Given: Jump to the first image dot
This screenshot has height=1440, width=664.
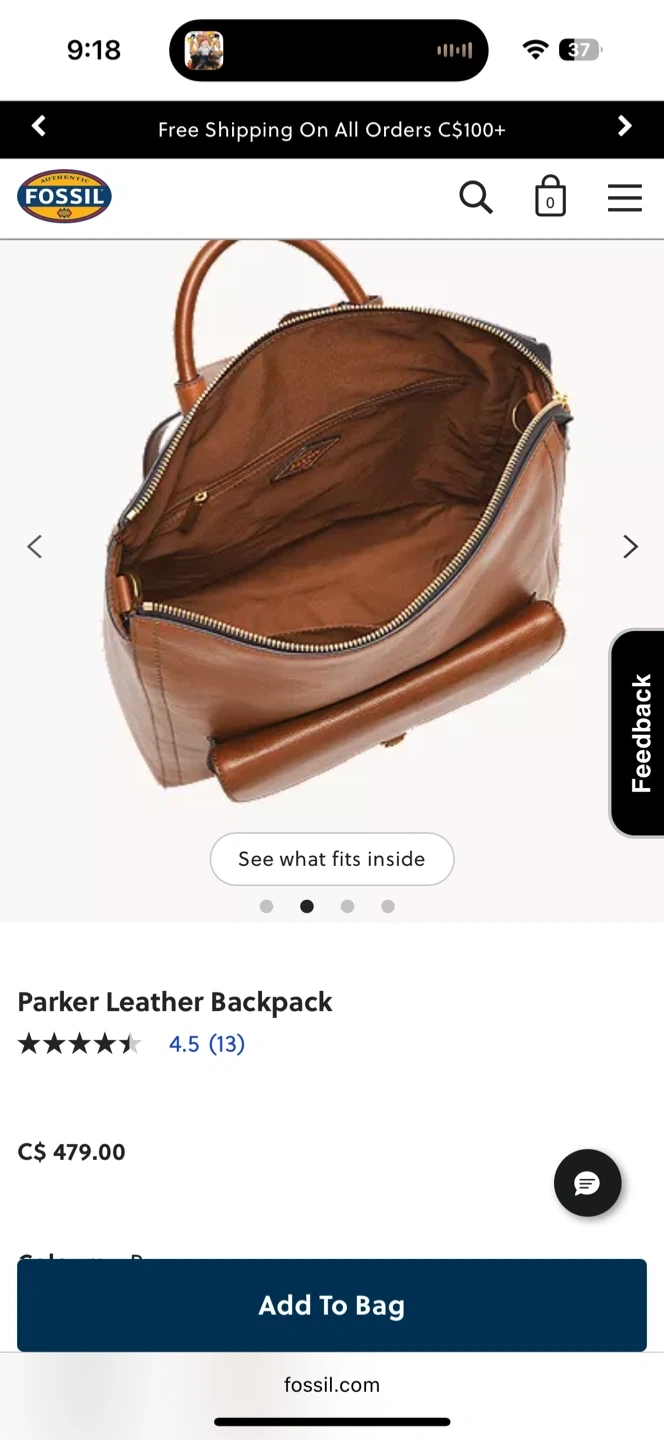Looking at the screenshot, I should click(266, 906).
